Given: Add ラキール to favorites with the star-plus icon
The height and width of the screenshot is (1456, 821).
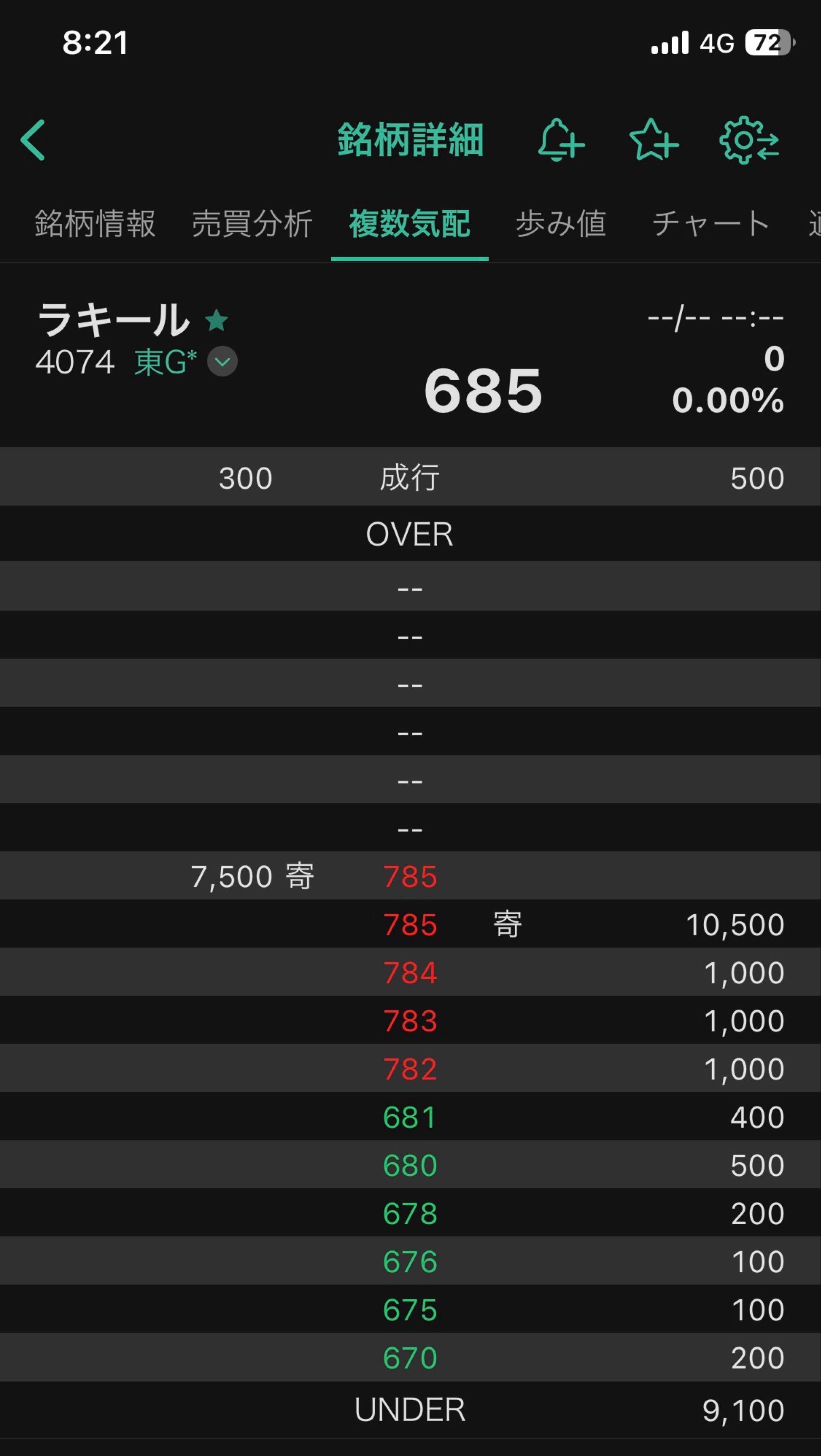Looking at the screenshot, I should 653,140.
